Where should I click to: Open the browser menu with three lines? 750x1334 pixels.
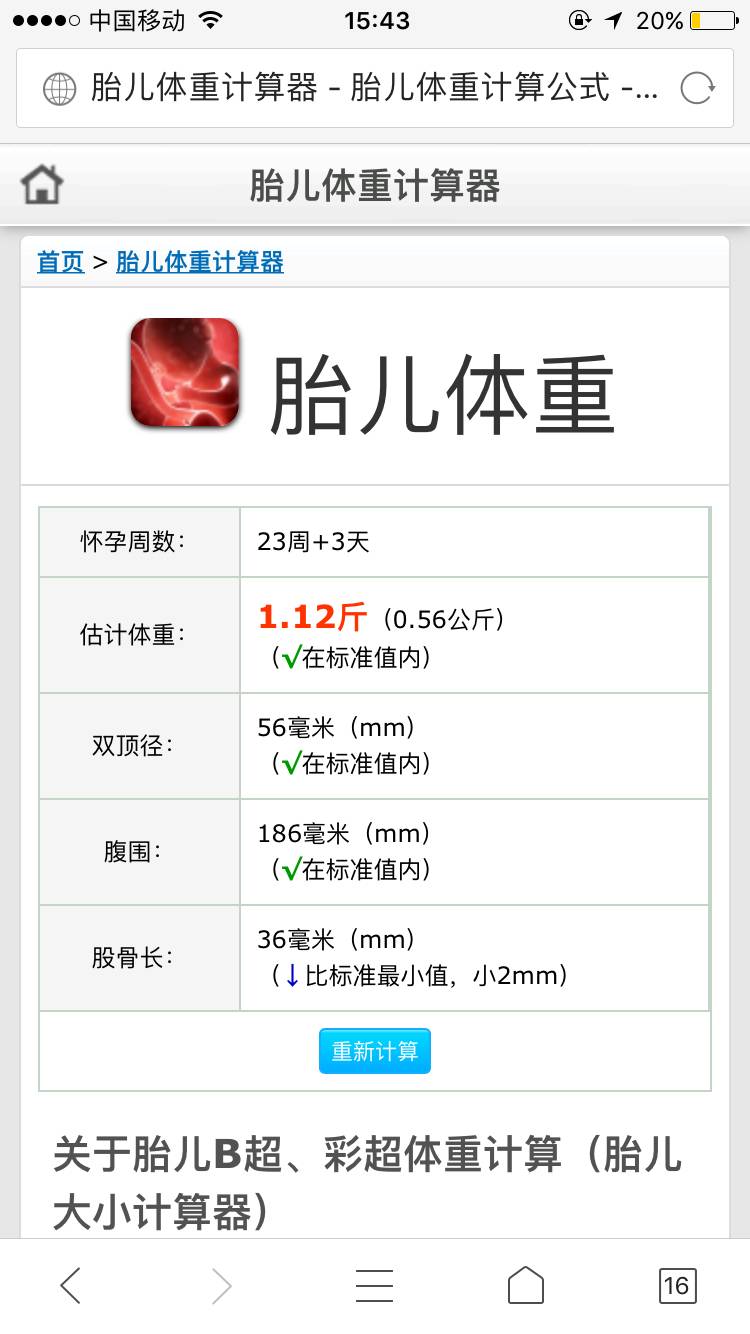pos(374,1285)
